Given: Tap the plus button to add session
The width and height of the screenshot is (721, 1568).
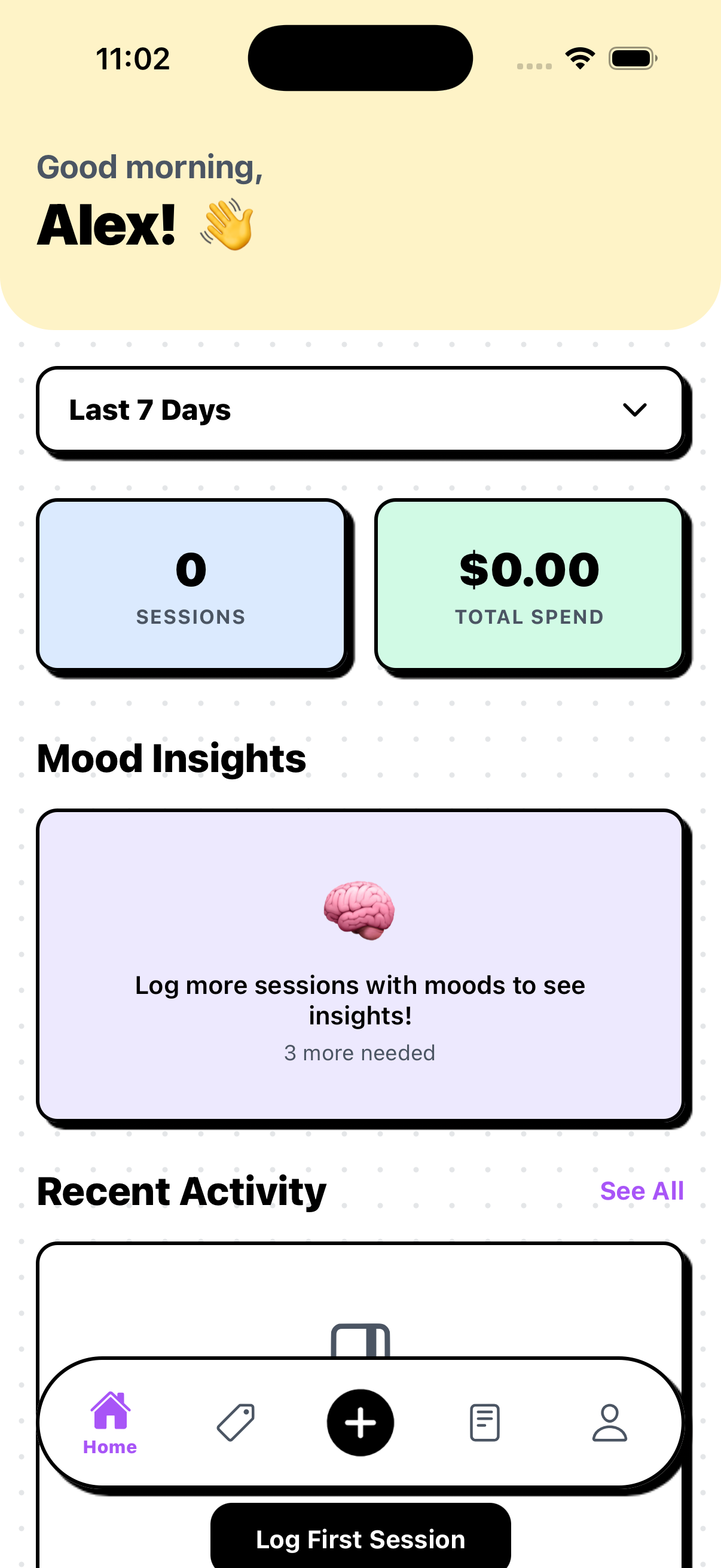Looking at the screenshot, I should 360,1423.
